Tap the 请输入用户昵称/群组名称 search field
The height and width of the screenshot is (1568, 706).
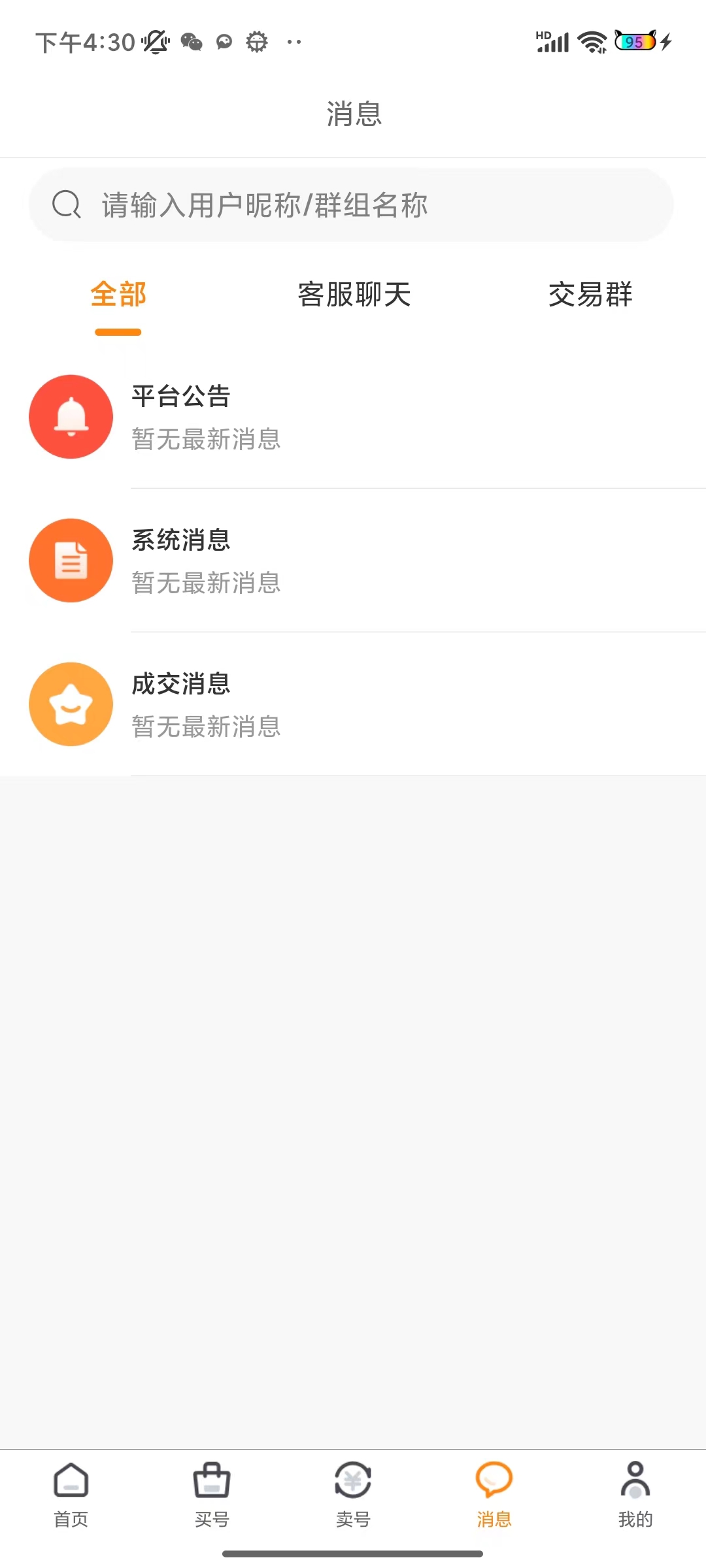click(351, 205)
